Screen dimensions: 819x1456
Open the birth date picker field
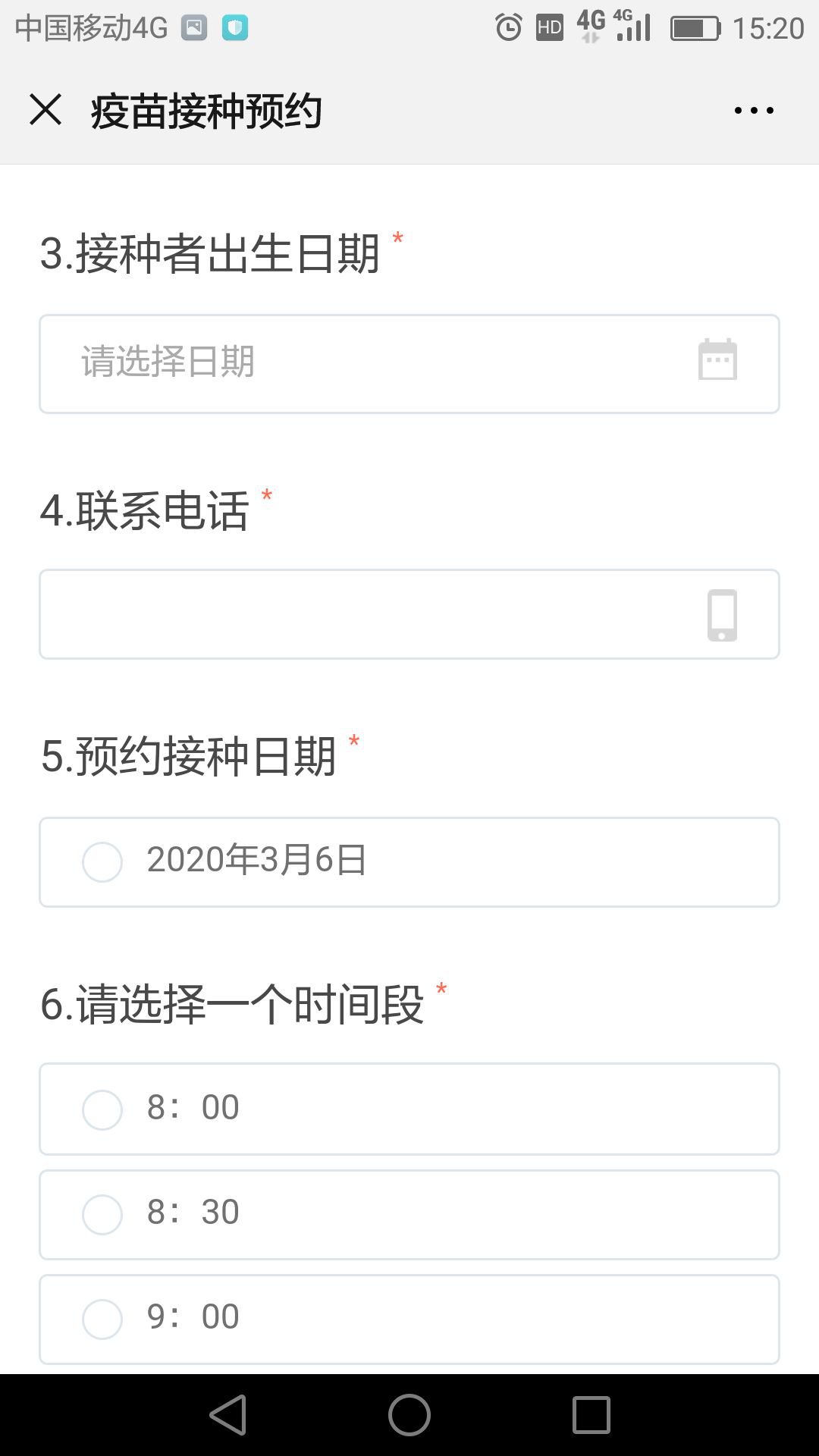point(409,364)
